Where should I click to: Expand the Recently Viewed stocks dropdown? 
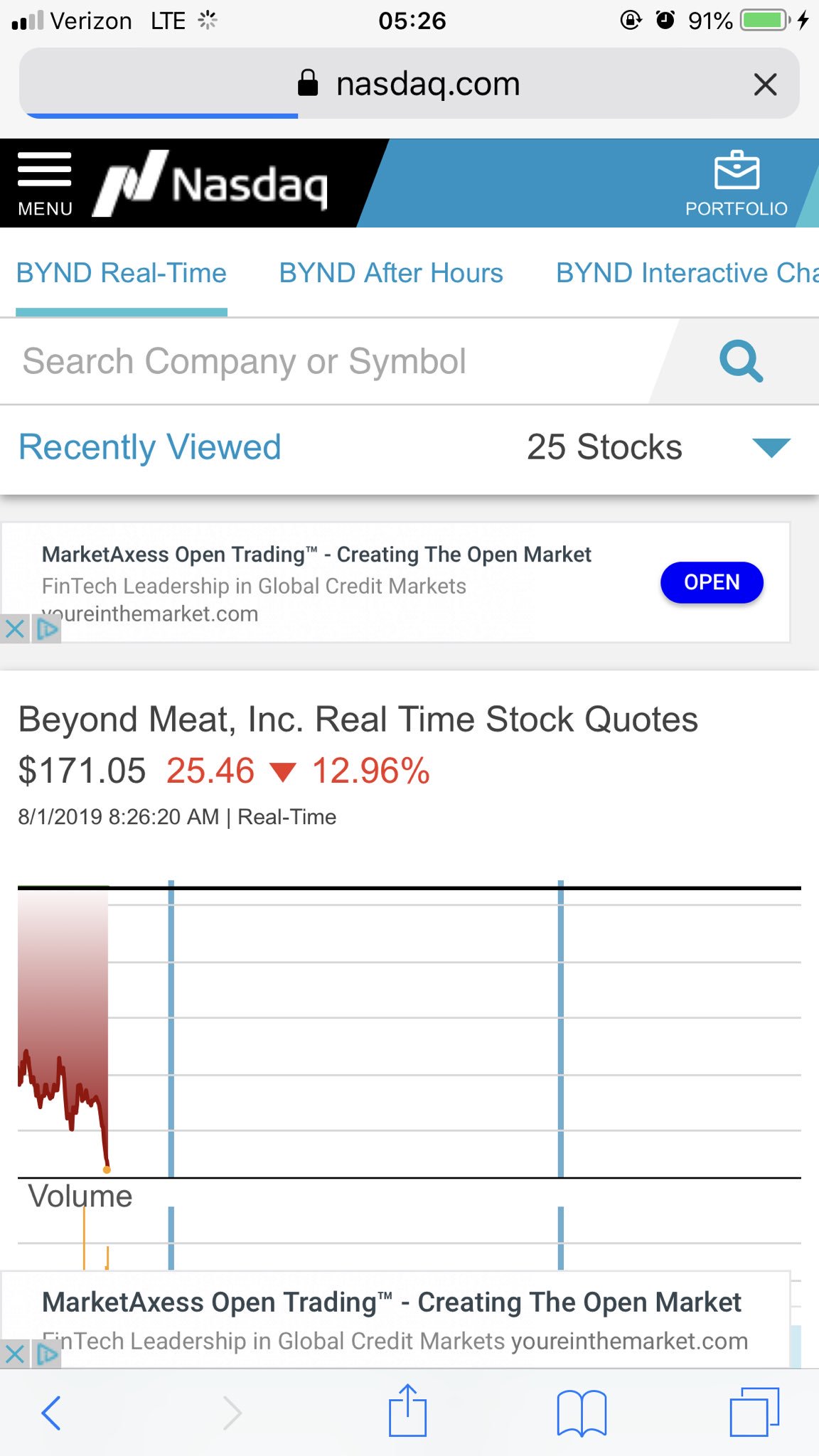pos(771,447)
